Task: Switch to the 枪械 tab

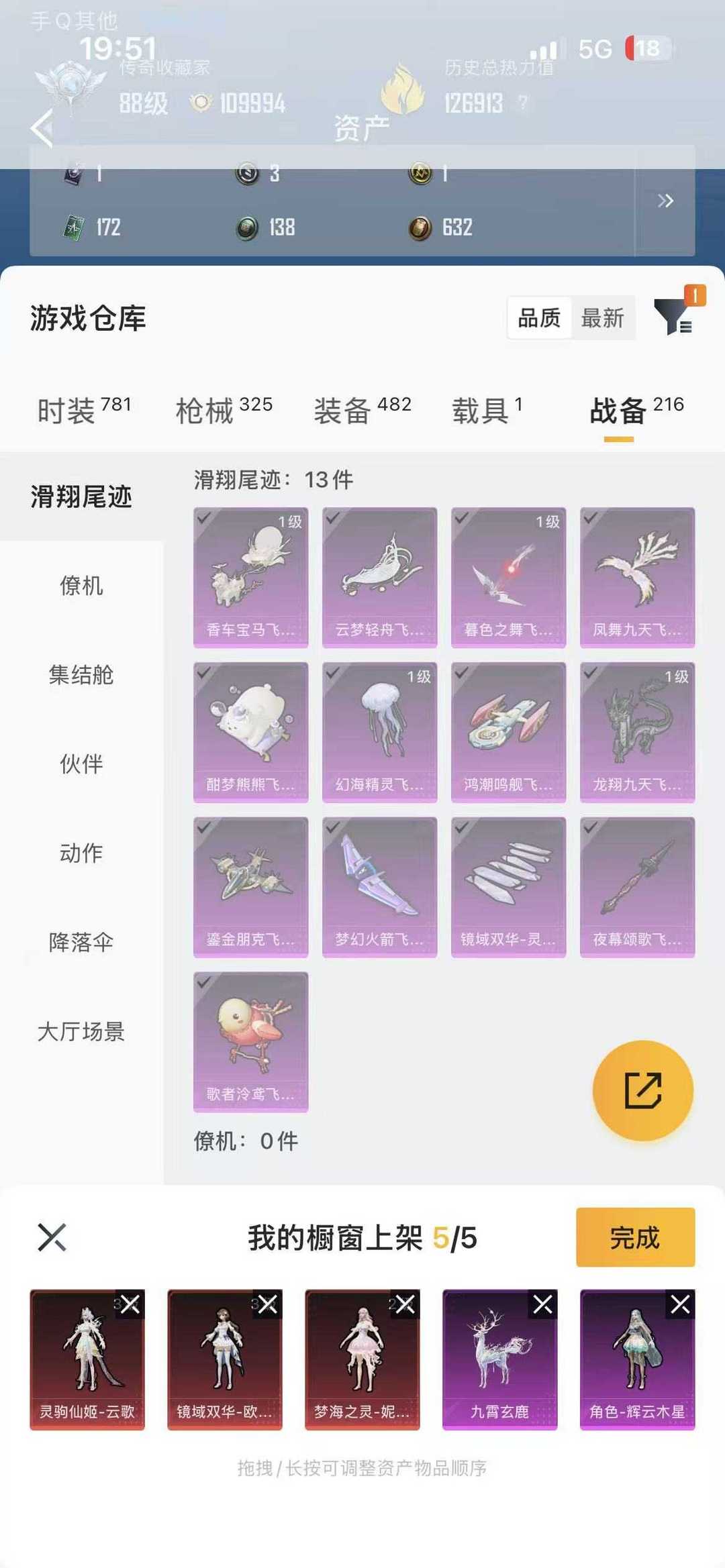Action: 224,410
